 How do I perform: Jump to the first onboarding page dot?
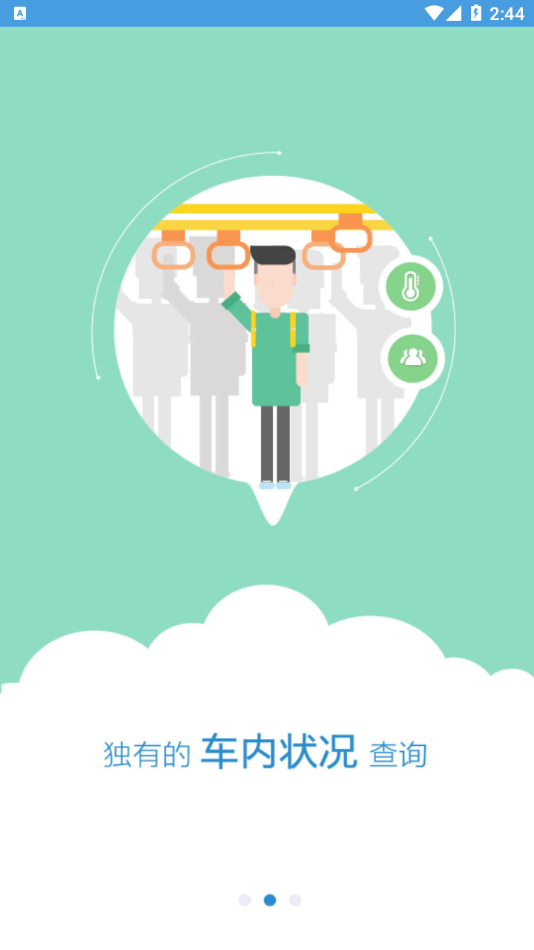[x=245, y=900]
